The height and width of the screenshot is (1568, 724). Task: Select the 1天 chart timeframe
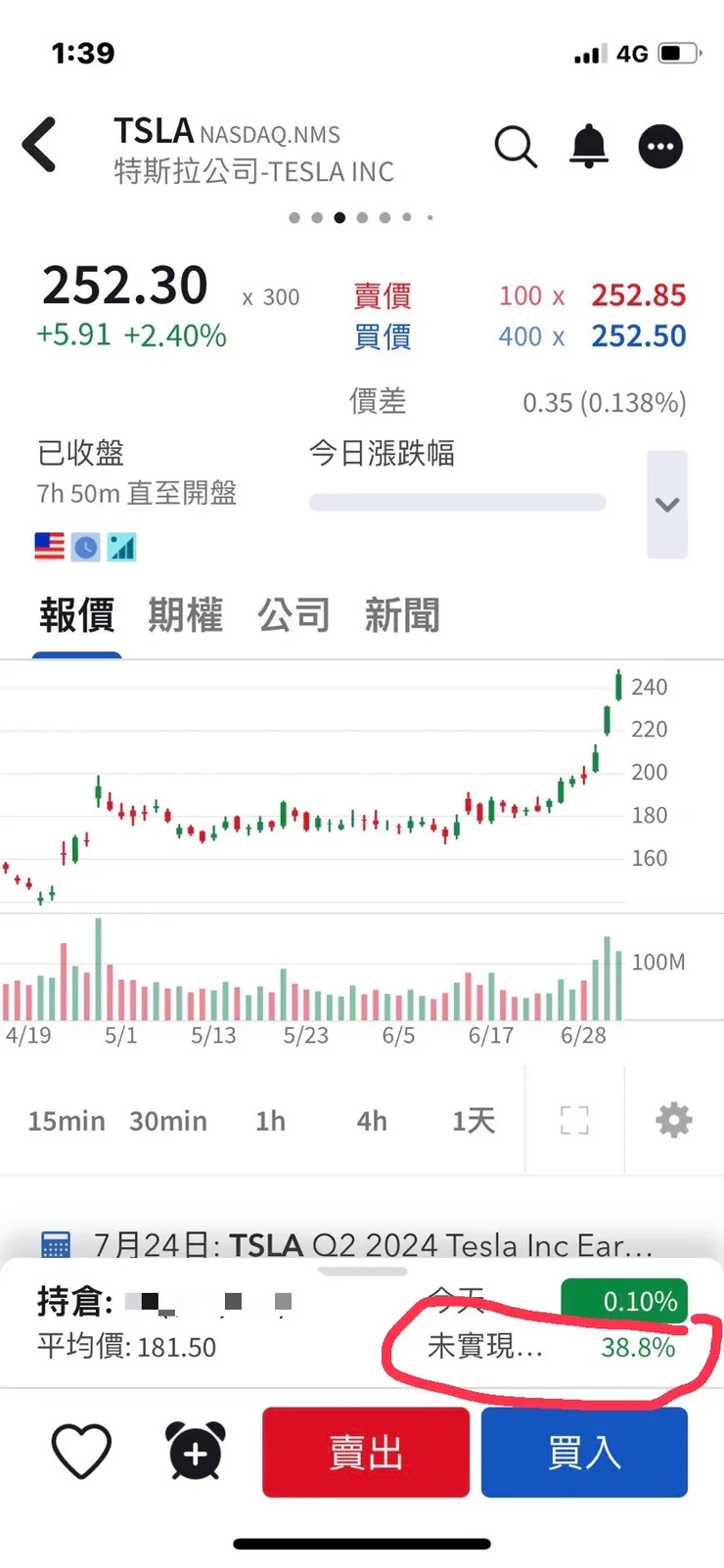pyautogui.click(x=473, y=1120)
